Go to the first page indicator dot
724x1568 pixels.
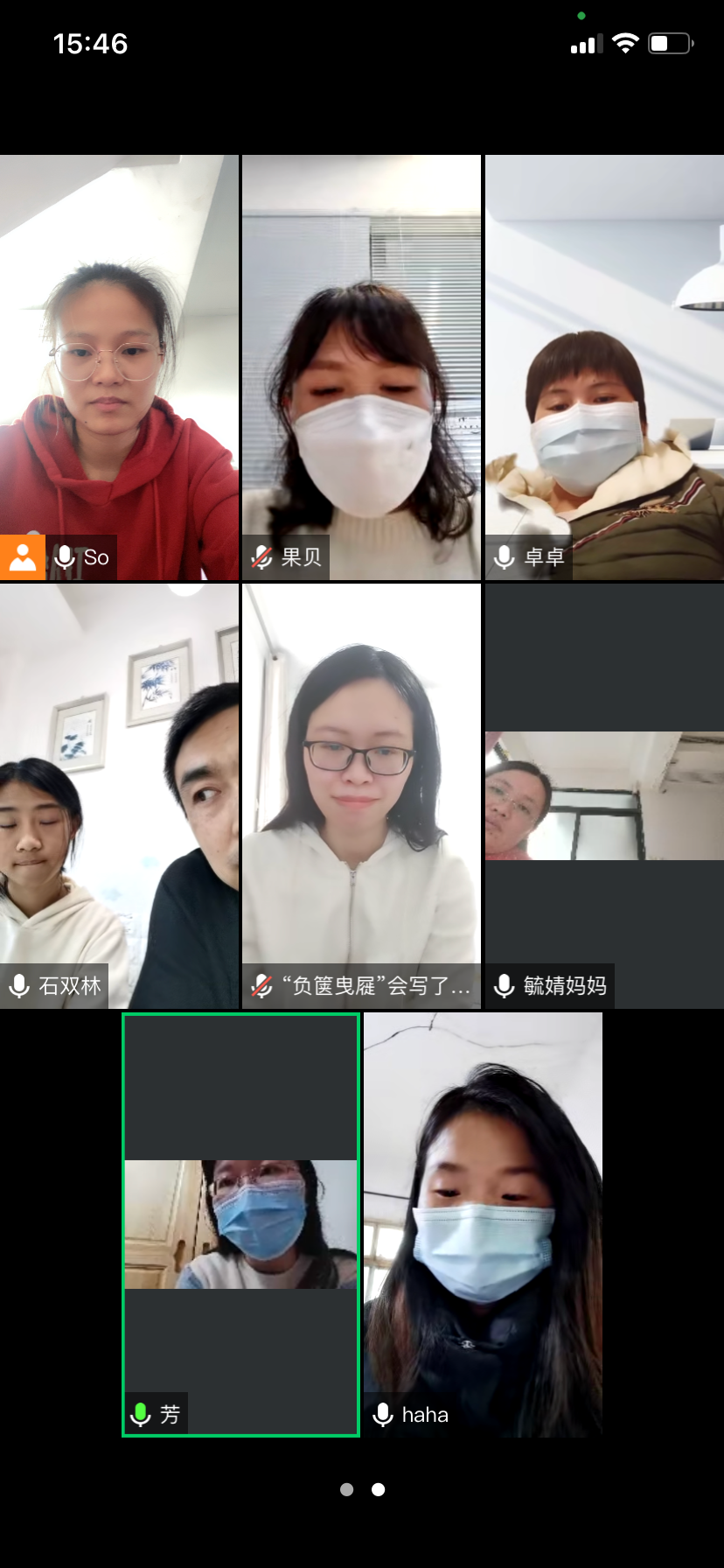click(x=347, y=1489)
